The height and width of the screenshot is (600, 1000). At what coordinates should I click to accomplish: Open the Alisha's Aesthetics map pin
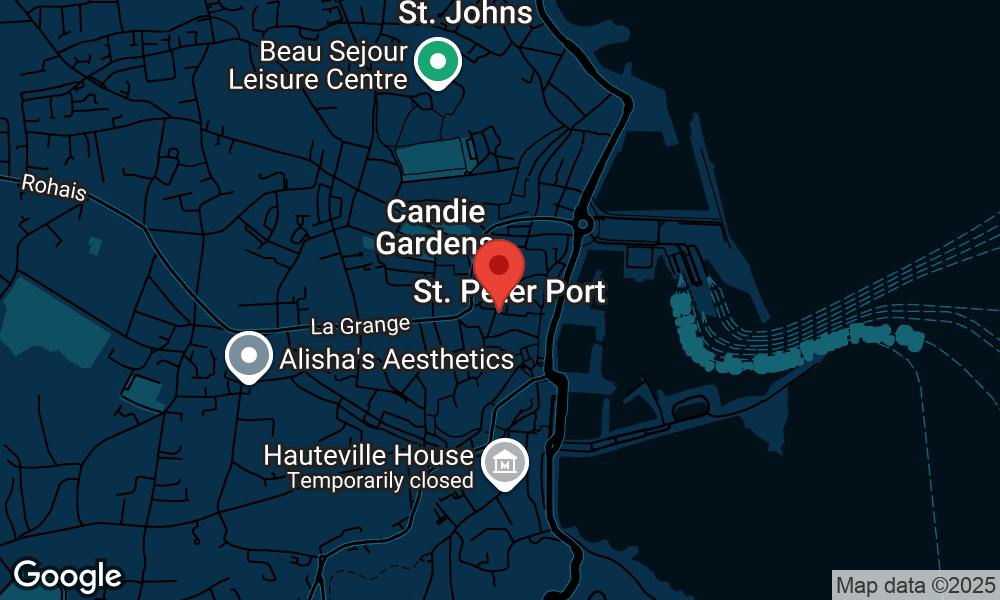point(249,356)
